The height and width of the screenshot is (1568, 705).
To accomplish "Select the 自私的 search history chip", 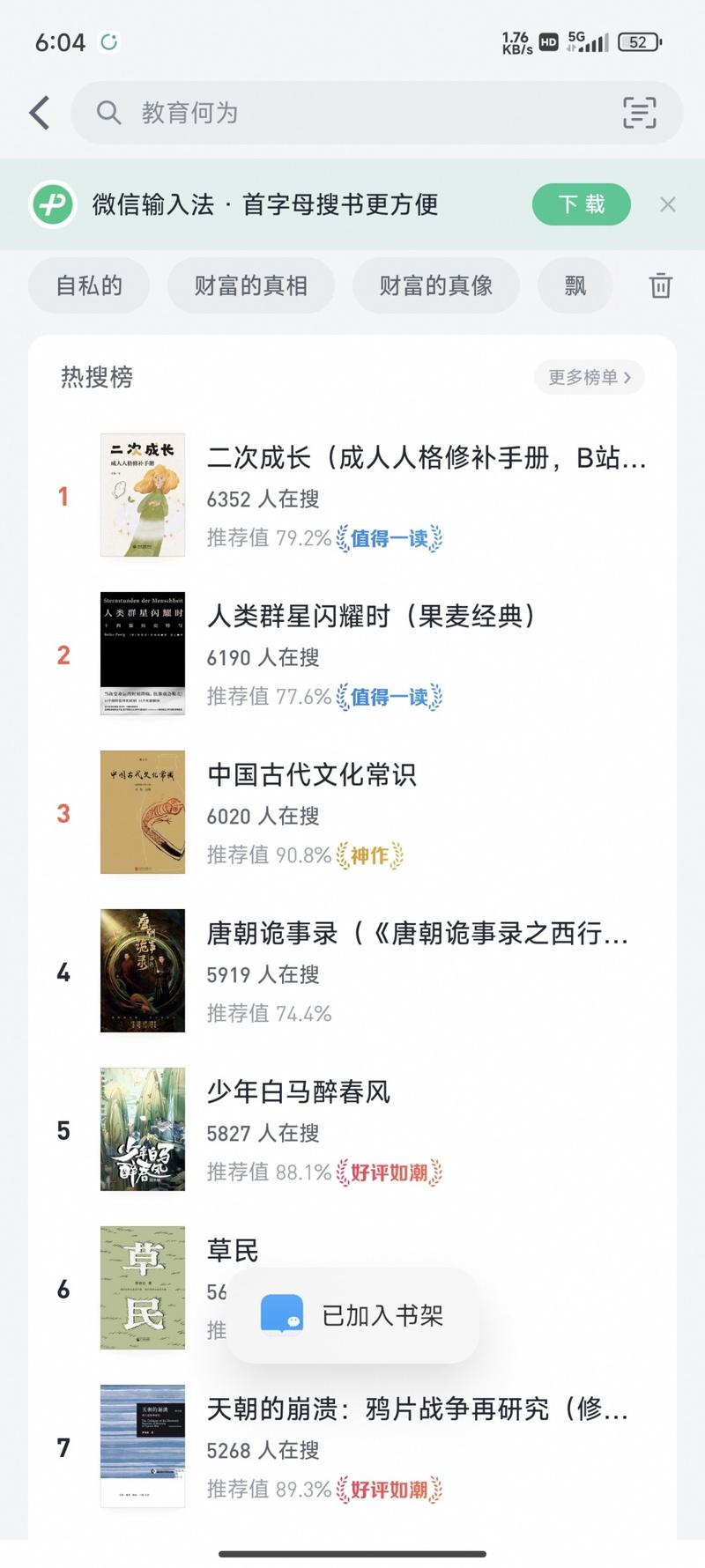I will point(89,285).
